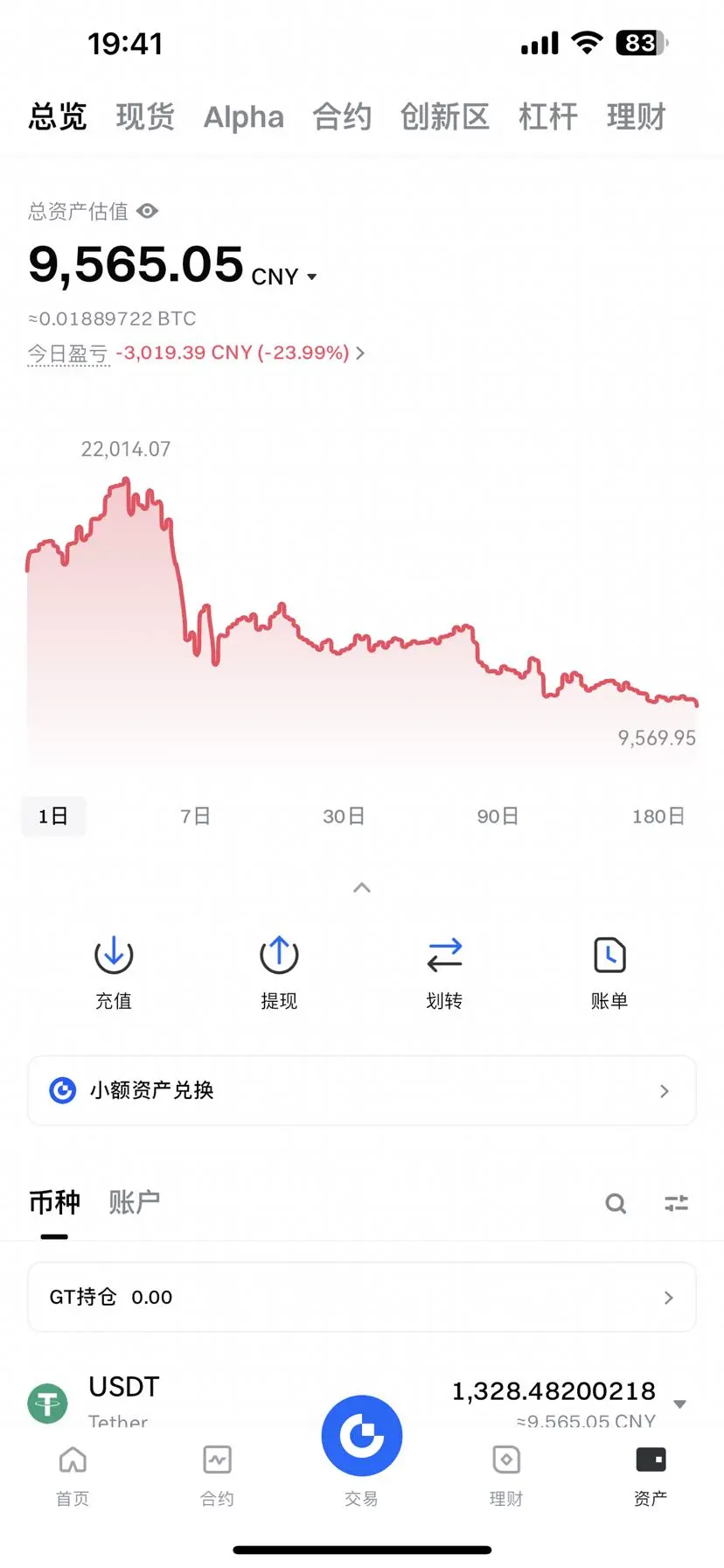Switch to the Alpha tab
Screen dimensions: 724x1568
pos(243,116)
